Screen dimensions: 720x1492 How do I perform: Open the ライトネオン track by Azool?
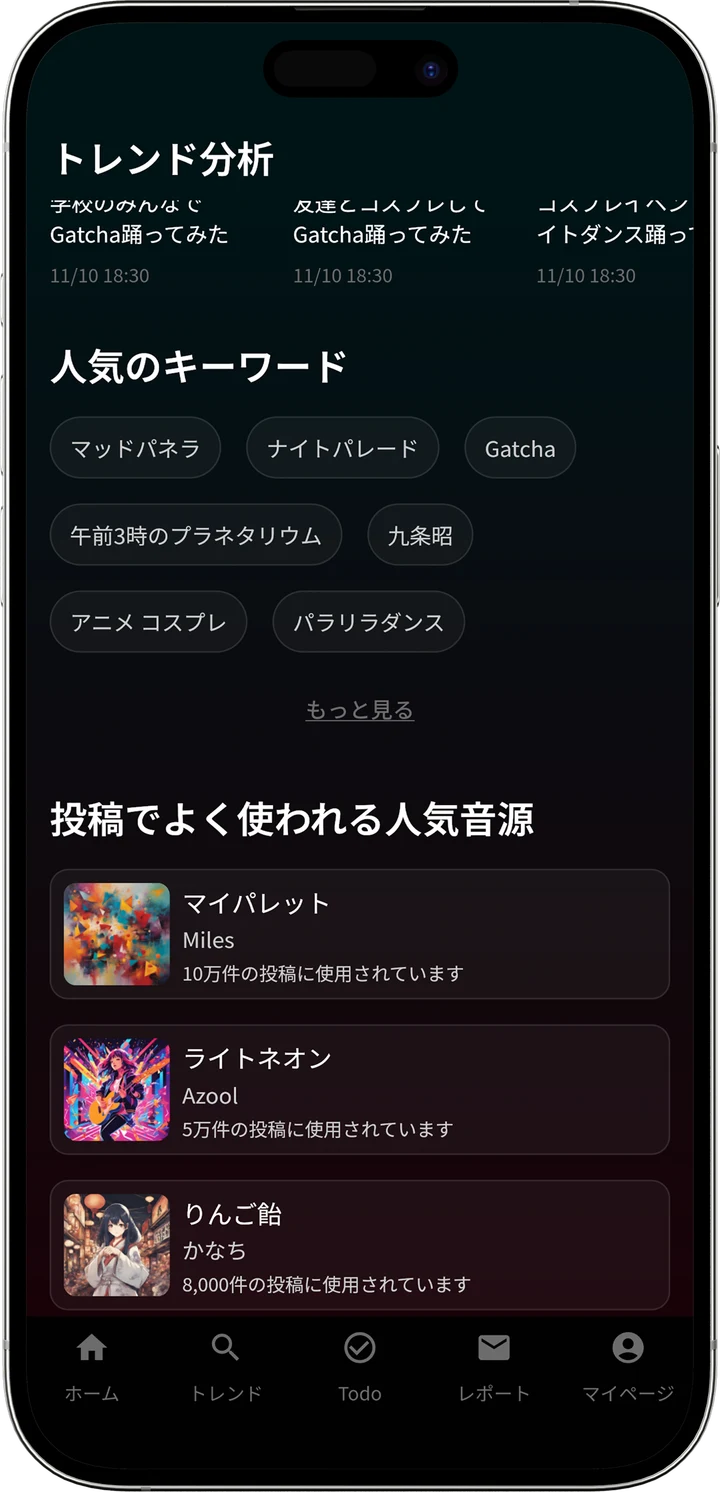pyautogui.click(x=360, y=1090)
